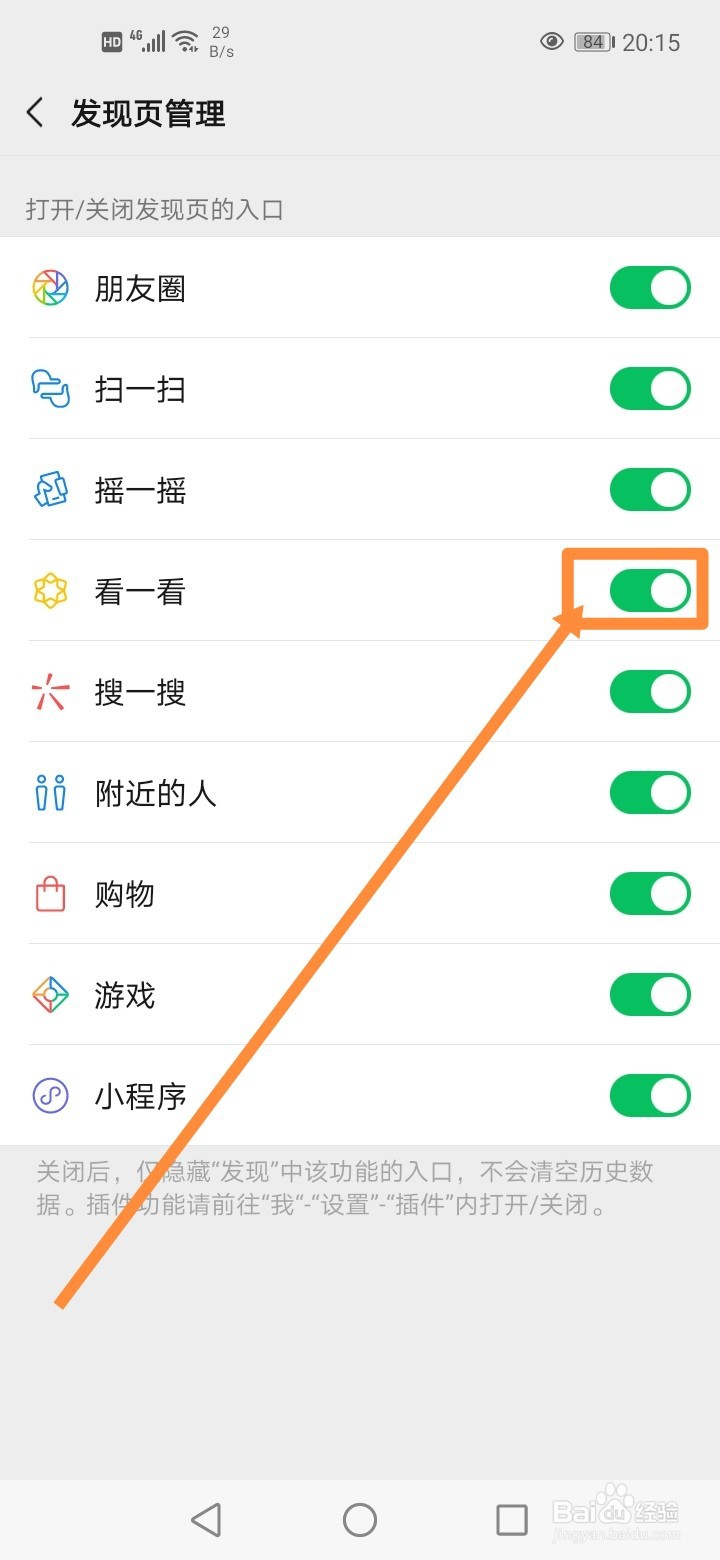720x1560 pixels.
Task: Click the 小程序 (Mini Programs) icon
Action: [49, 1096]
